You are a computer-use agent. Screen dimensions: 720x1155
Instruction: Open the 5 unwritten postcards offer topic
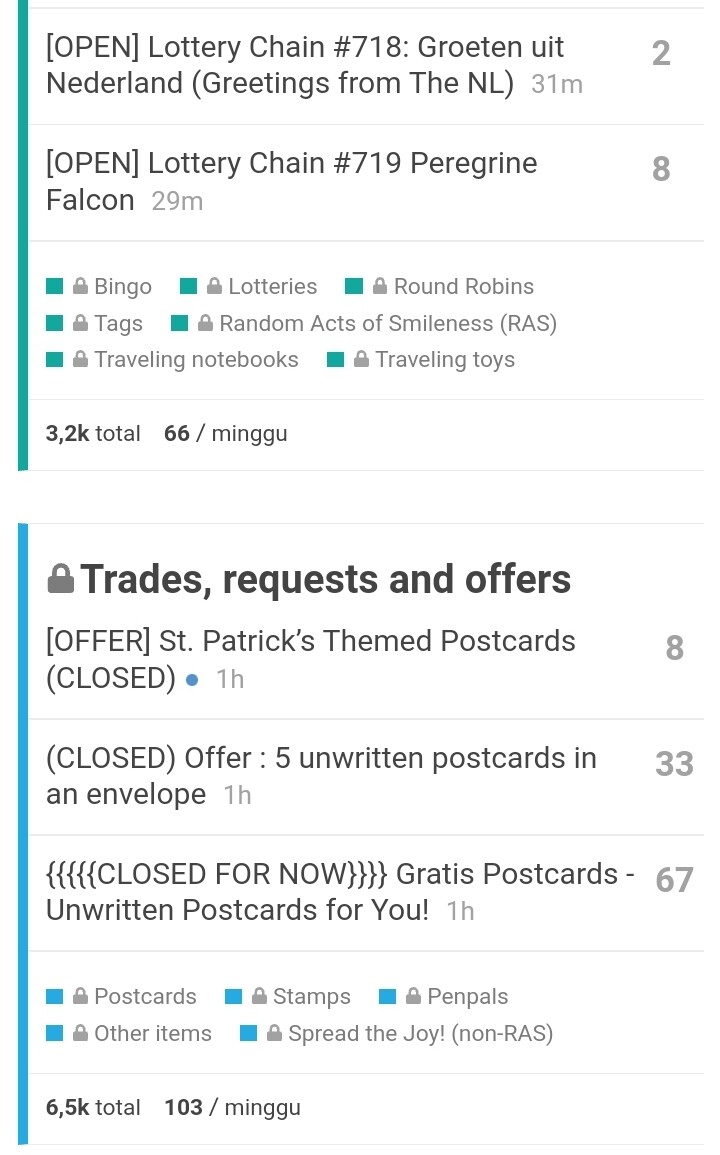(x=321, y=776)
